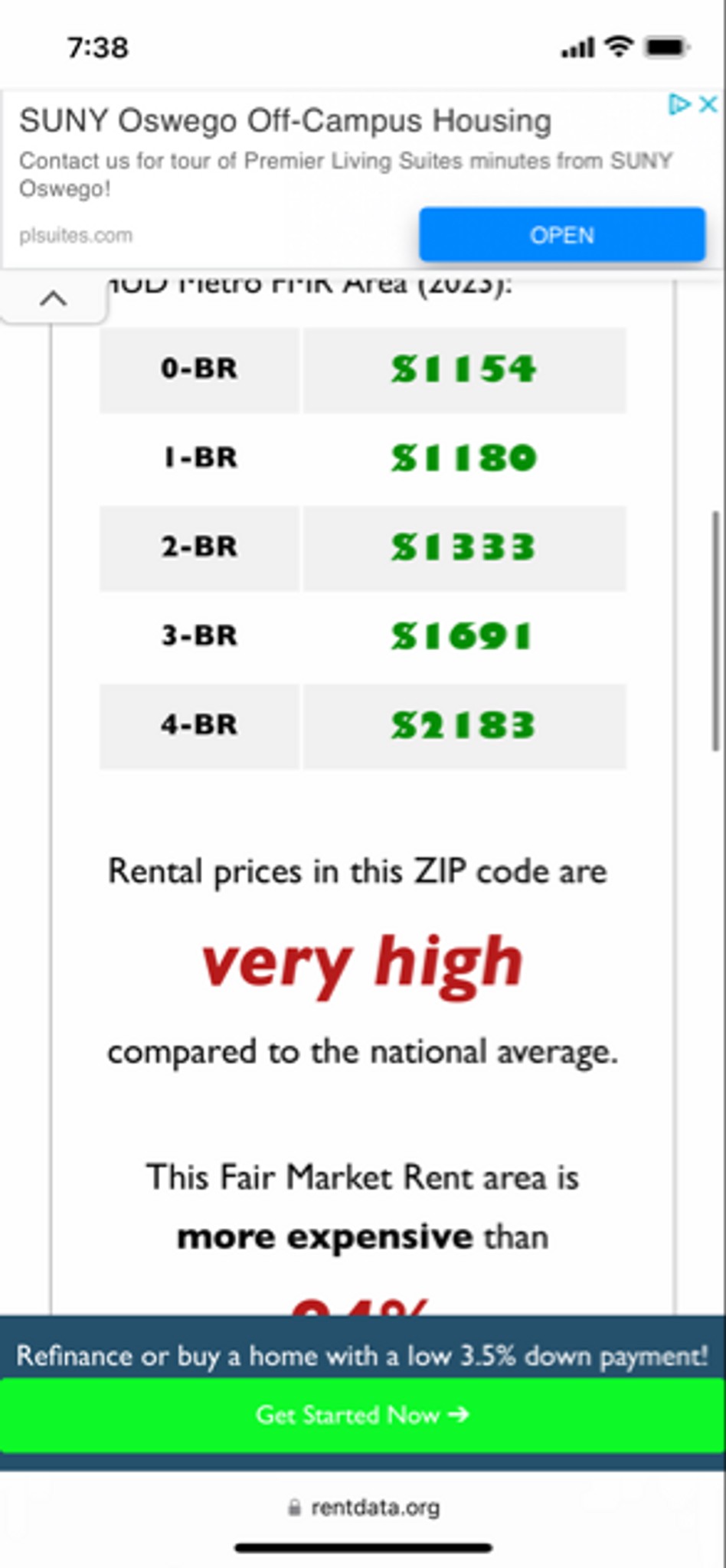
Task: Tap Get Started Now button
Action: [x=362, y=1414]
